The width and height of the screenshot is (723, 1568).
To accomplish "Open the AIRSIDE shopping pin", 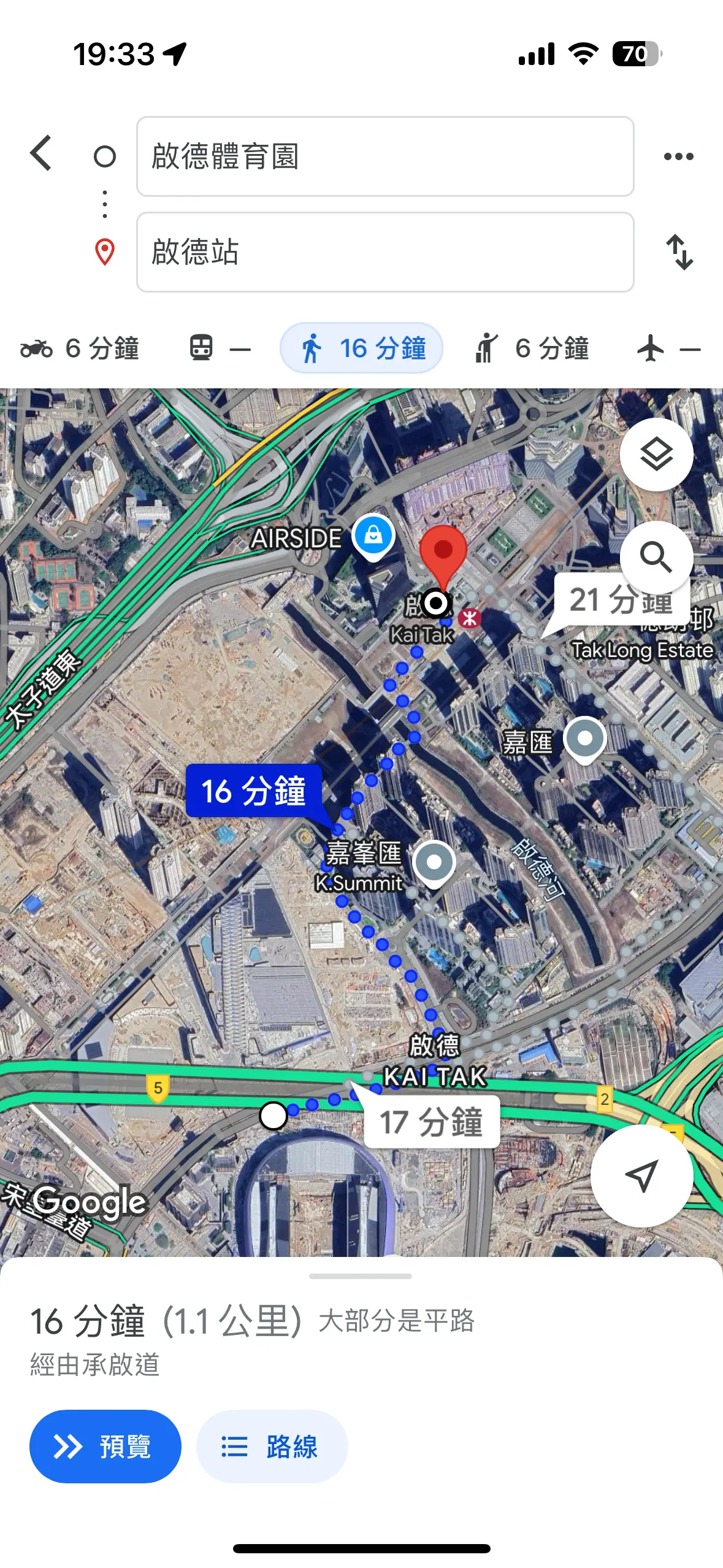I will pos(373,537).
